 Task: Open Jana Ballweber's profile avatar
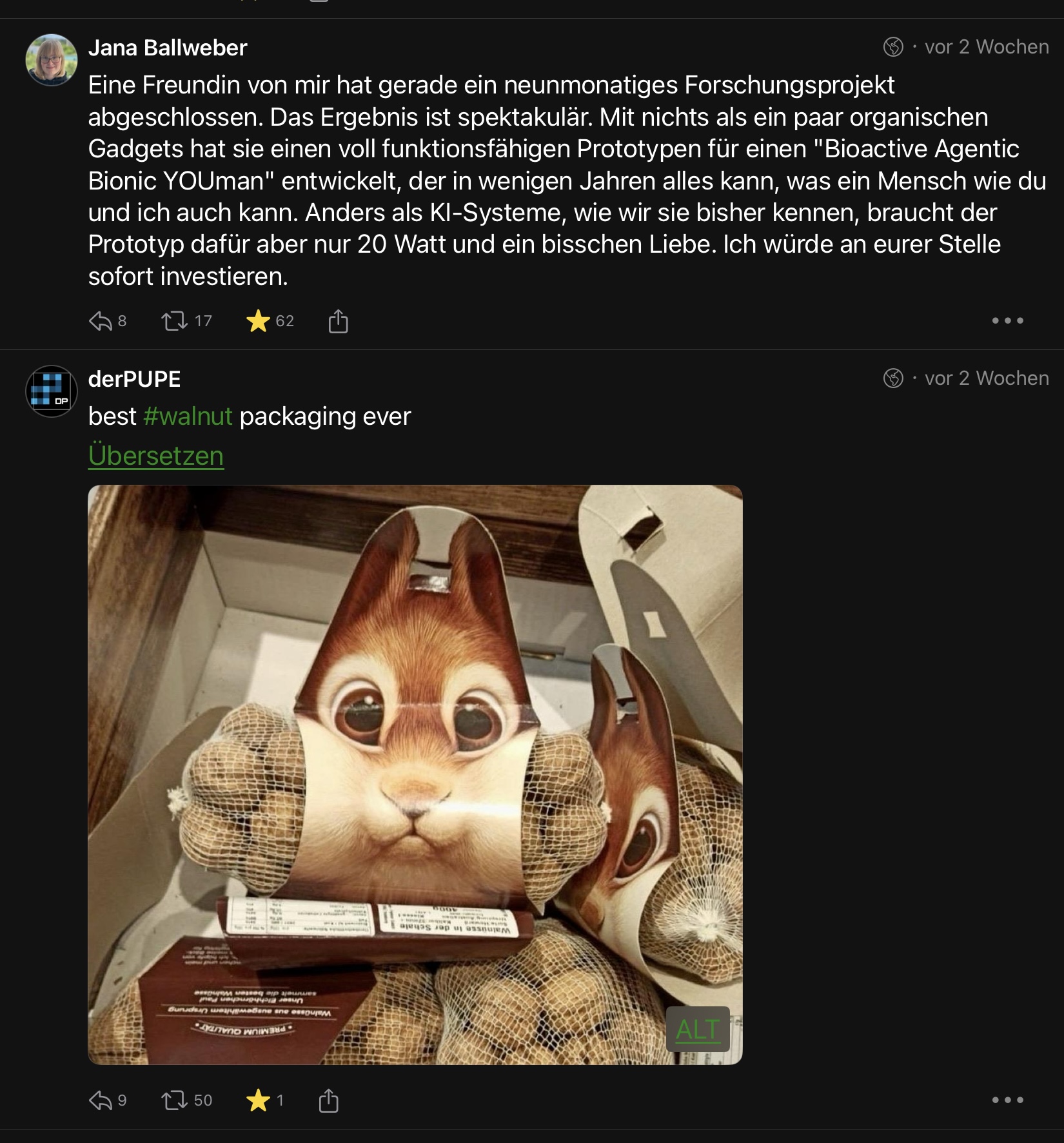[52, 60]
